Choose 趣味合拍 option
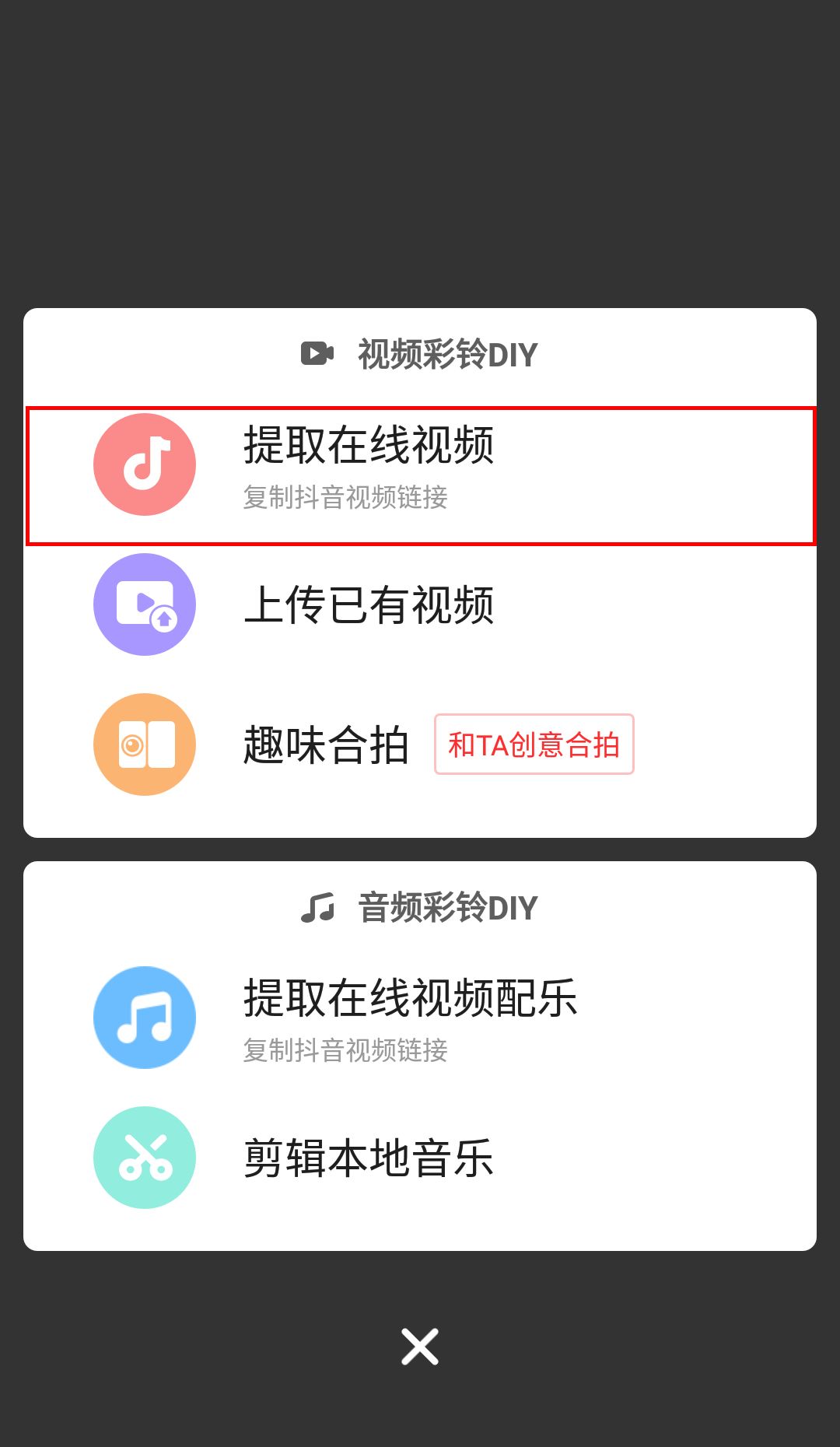 point(327,745)
